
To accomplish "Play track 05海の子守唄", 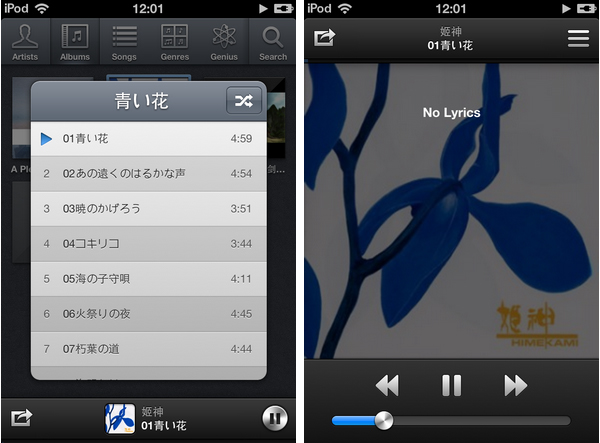I will click(148, 278).
